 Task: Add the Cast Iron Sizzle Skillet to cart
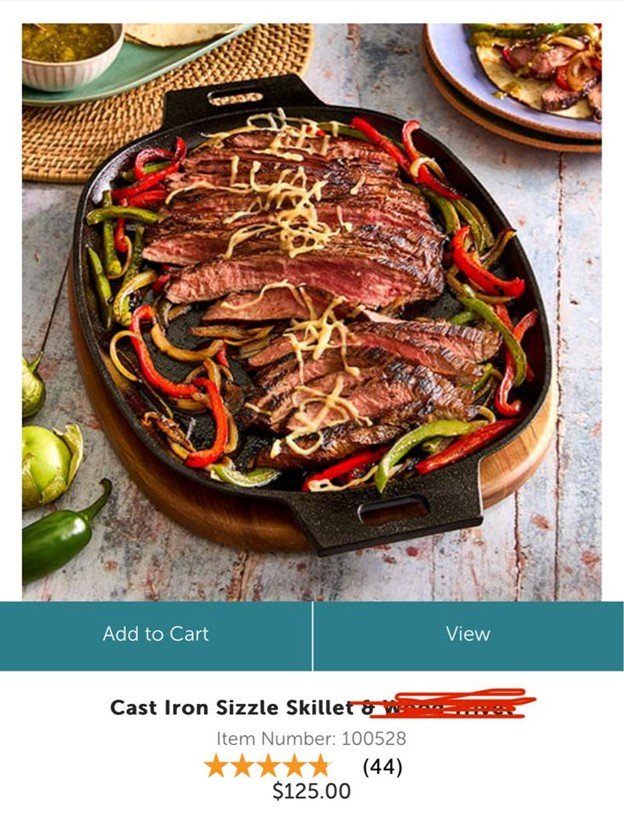click(x=156, y=634)
